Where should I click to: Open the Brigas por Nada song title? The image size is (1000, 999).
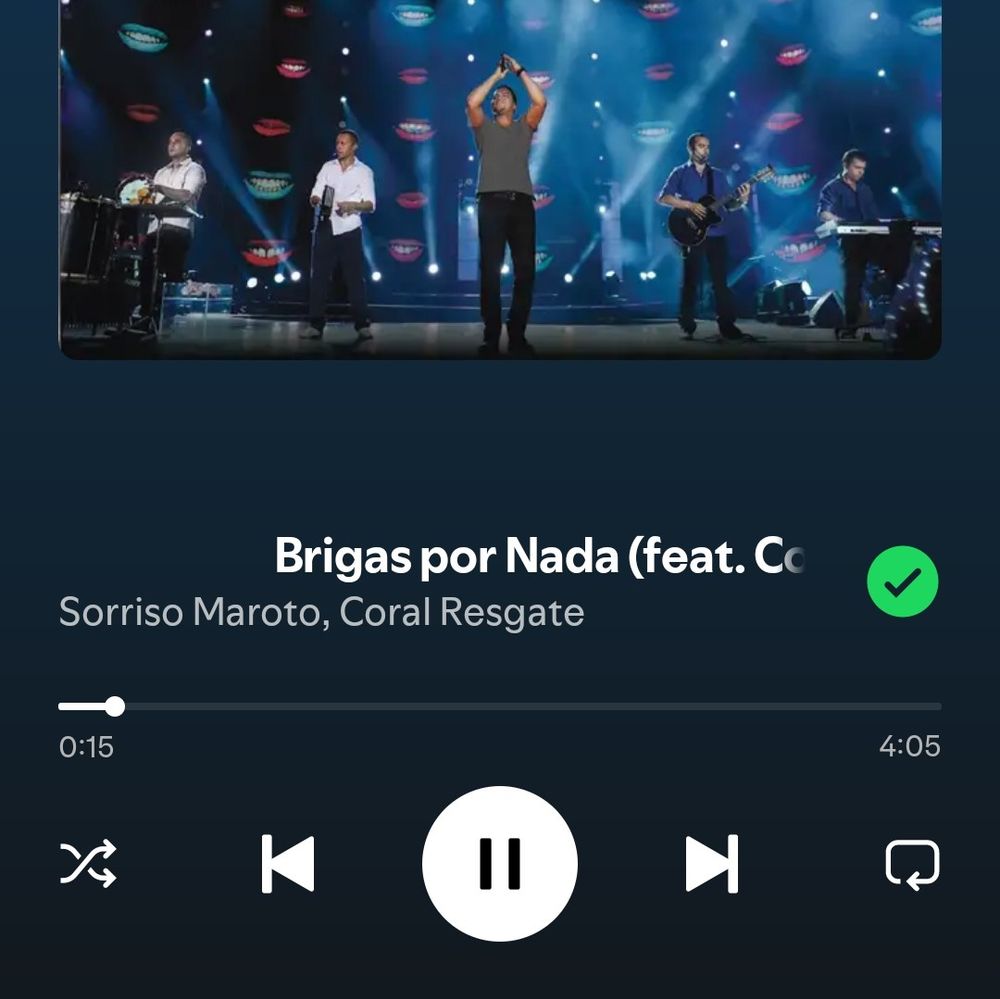pyautogui.click(x=539, y=556)
